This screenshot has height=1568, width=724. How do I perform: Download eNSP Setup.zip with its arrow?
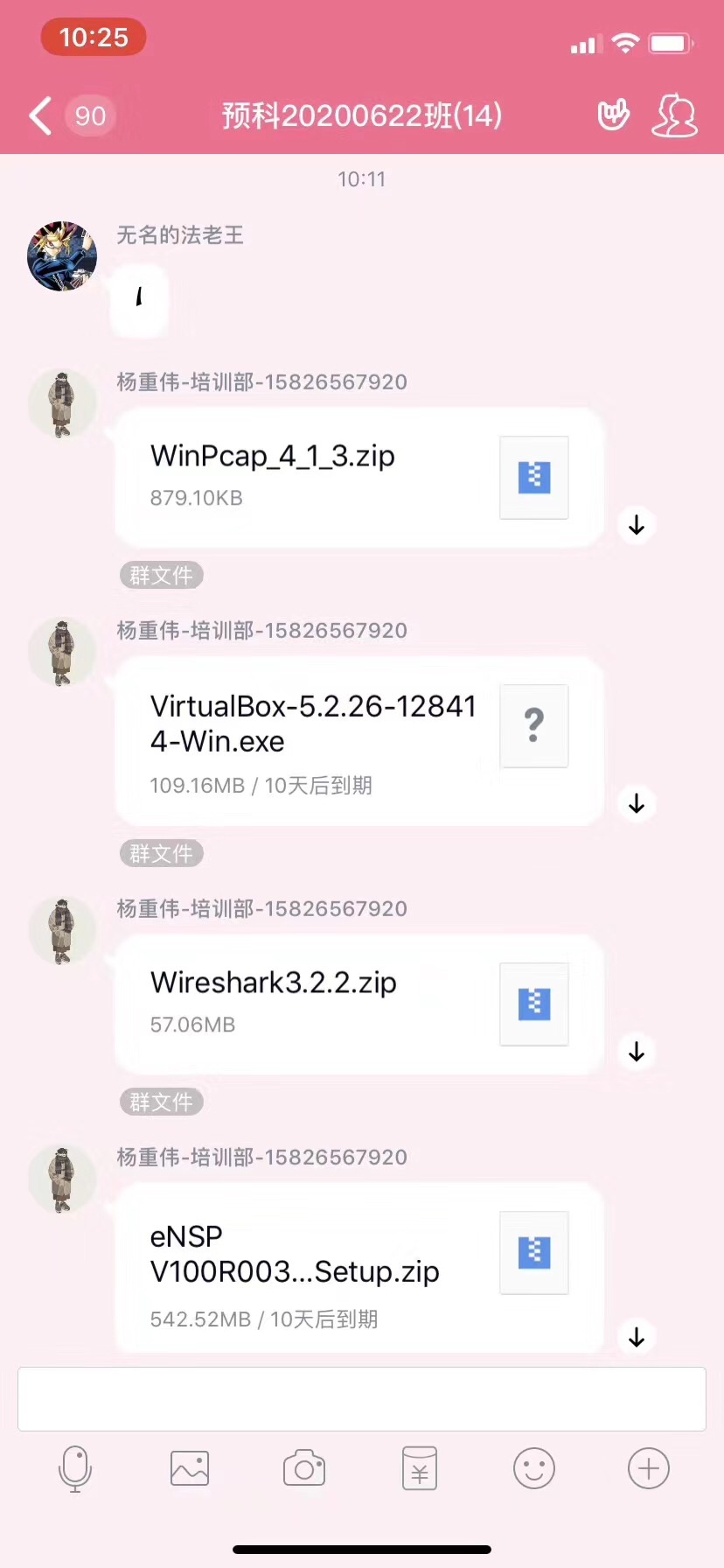637,1337
